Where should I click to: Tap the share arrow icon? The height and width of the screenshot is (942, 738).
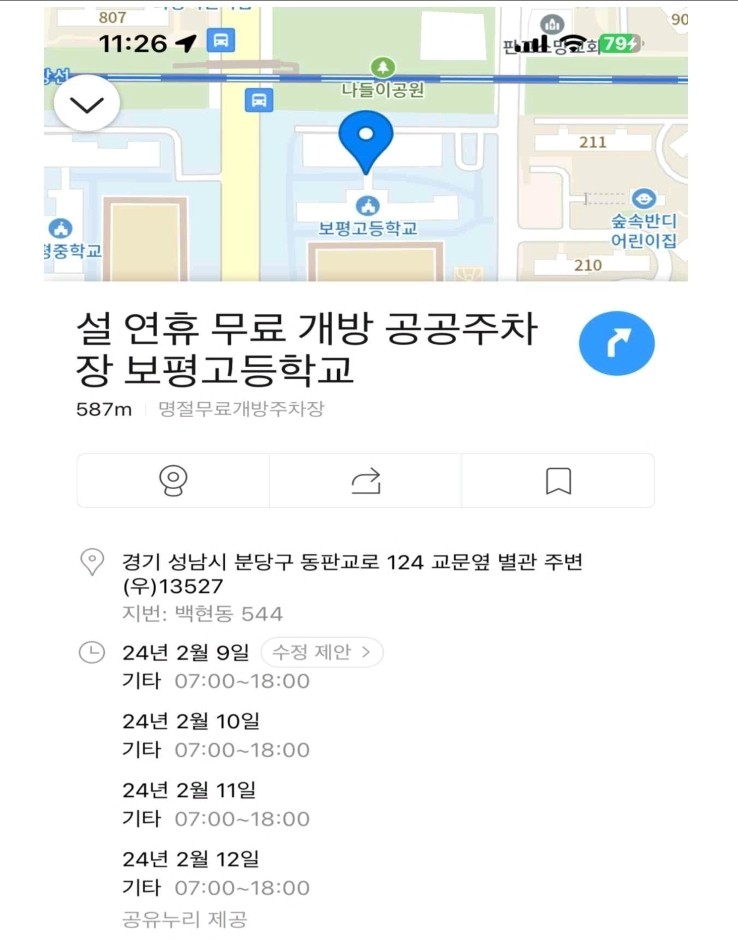pos(367,482)
